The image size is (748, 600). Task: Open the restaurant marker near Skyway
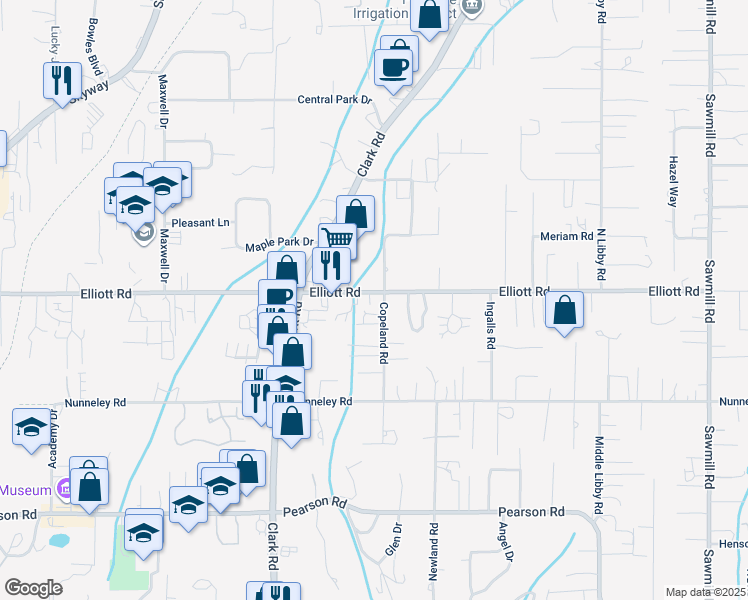pos(62,79)
